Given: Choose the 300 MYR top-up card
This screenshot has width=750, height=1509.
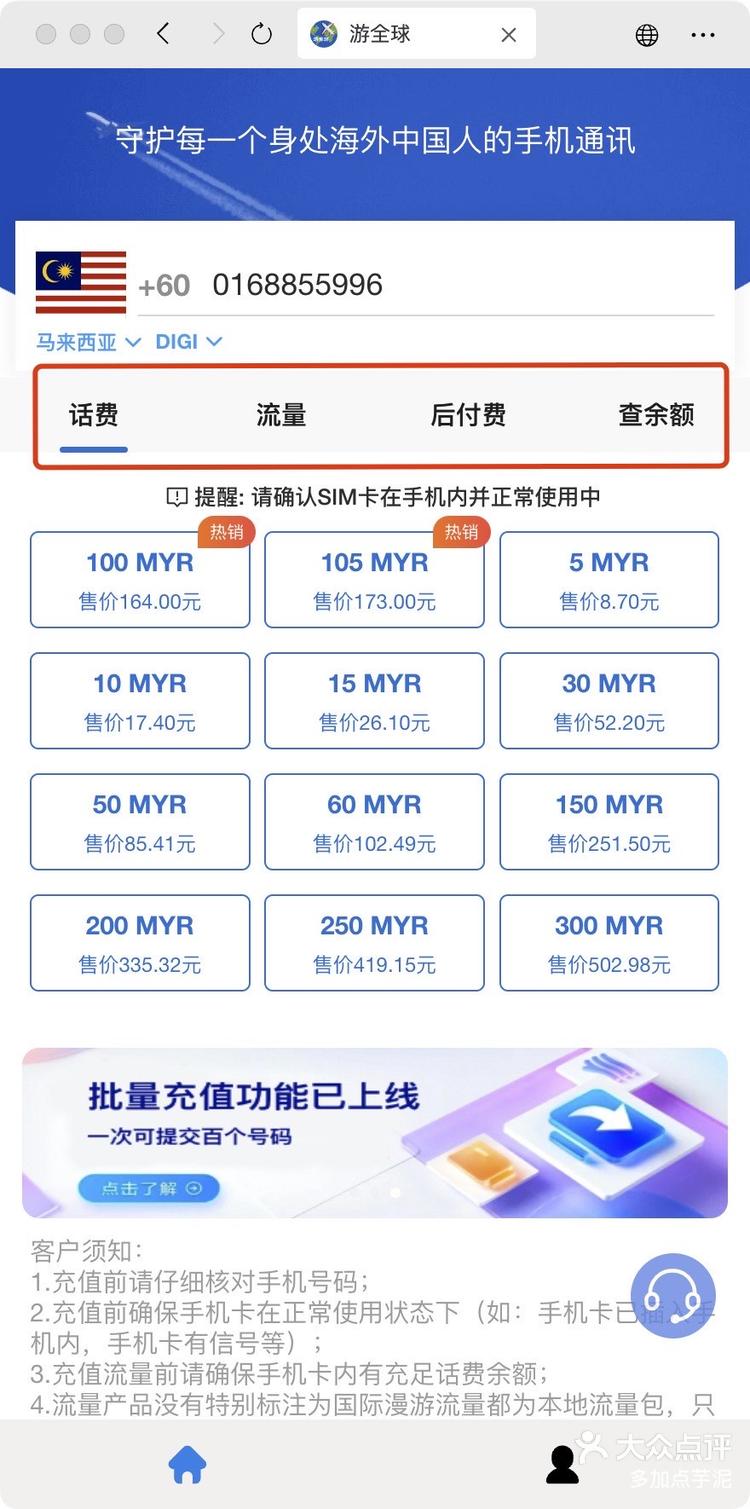Looking at the screenshot, I should (608, 942).
